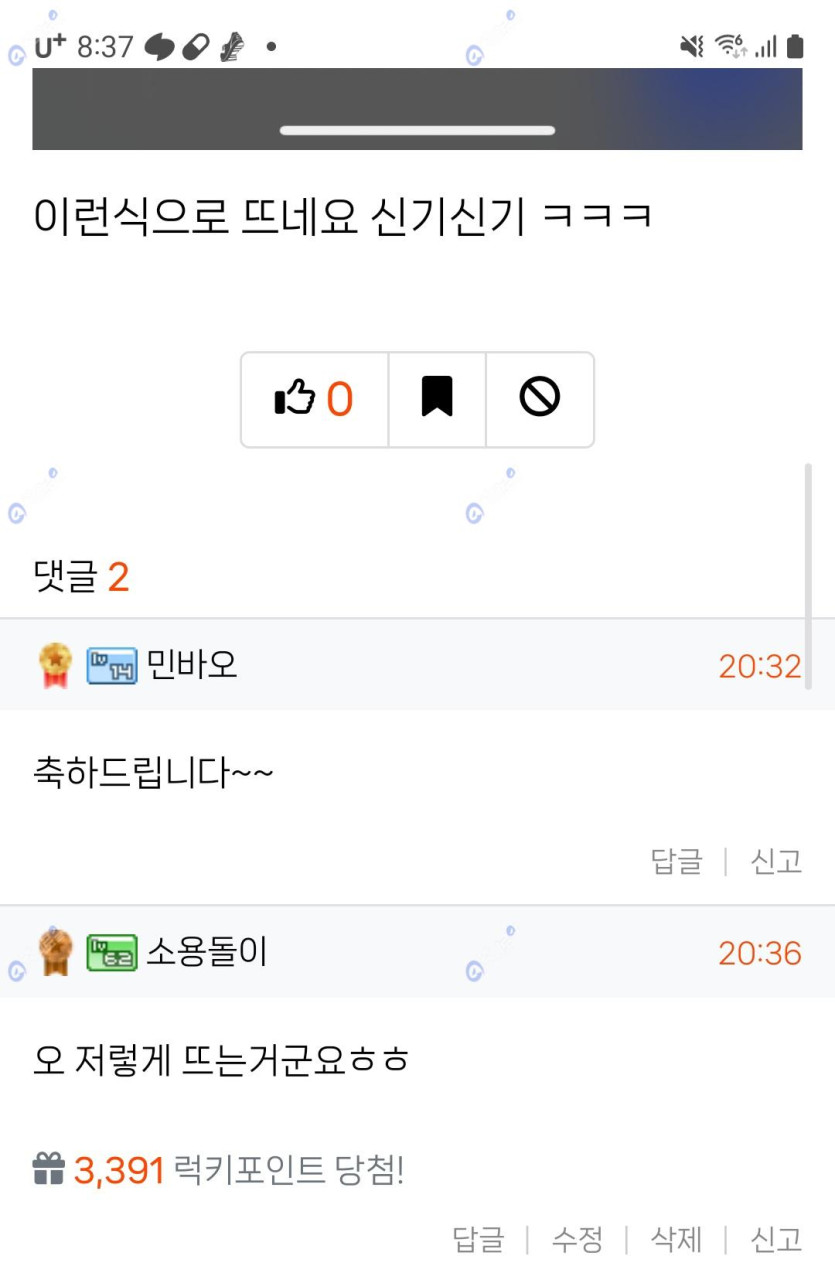Delete 소용돌이's comment via 삭제
The height and width of the screenshot is (1273, 835).
pyautogui.click(x=677, y=1240)
